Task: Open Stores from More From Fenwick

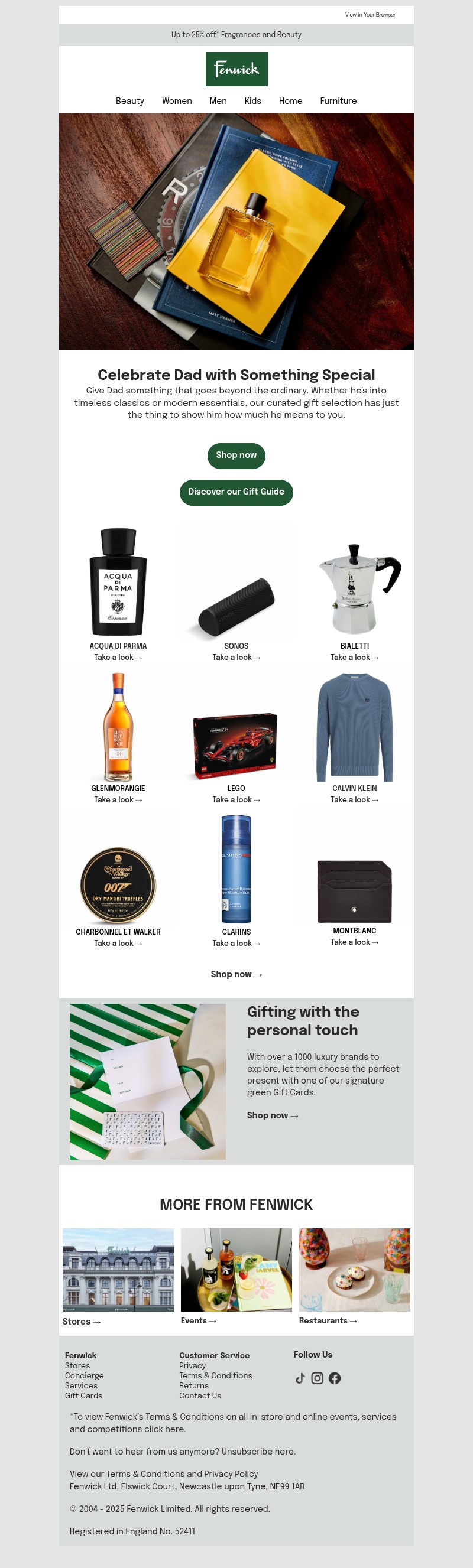Action: pos(81,1322)
